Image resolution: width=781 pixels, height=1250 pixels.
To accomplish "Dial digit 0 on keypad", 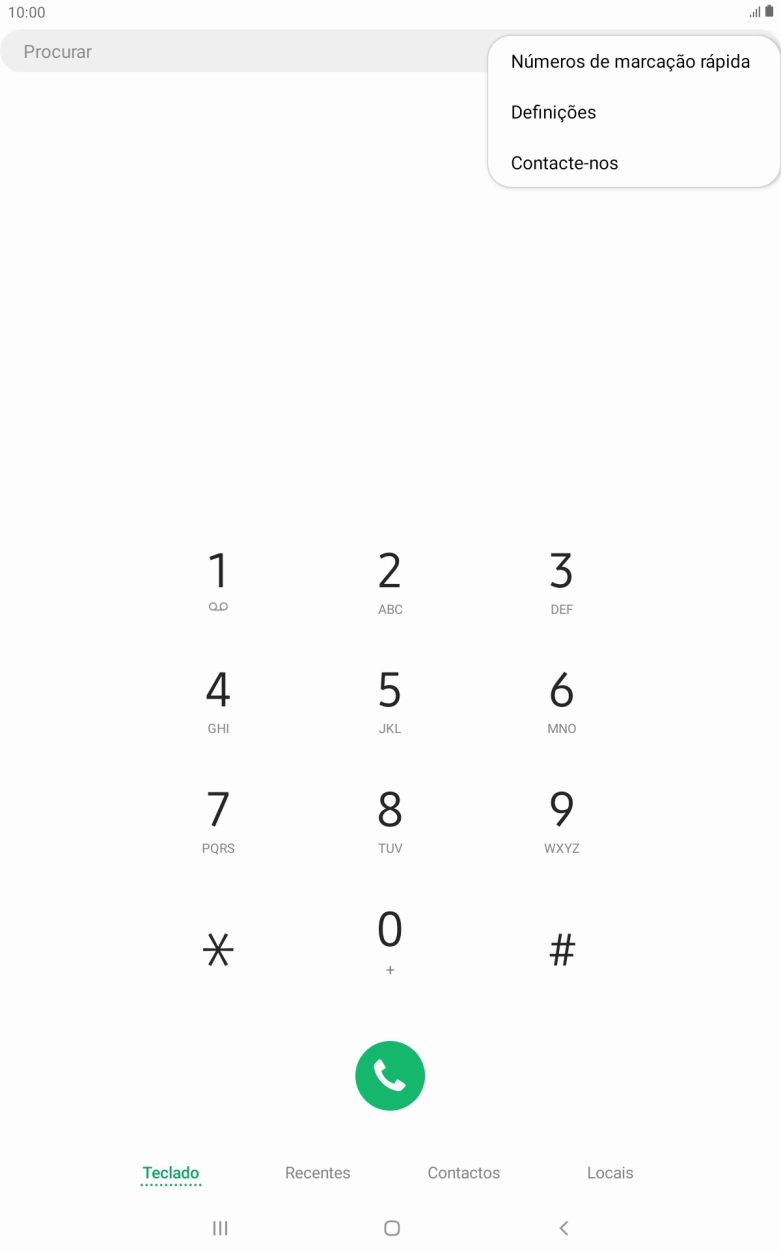I will point(390,940).
